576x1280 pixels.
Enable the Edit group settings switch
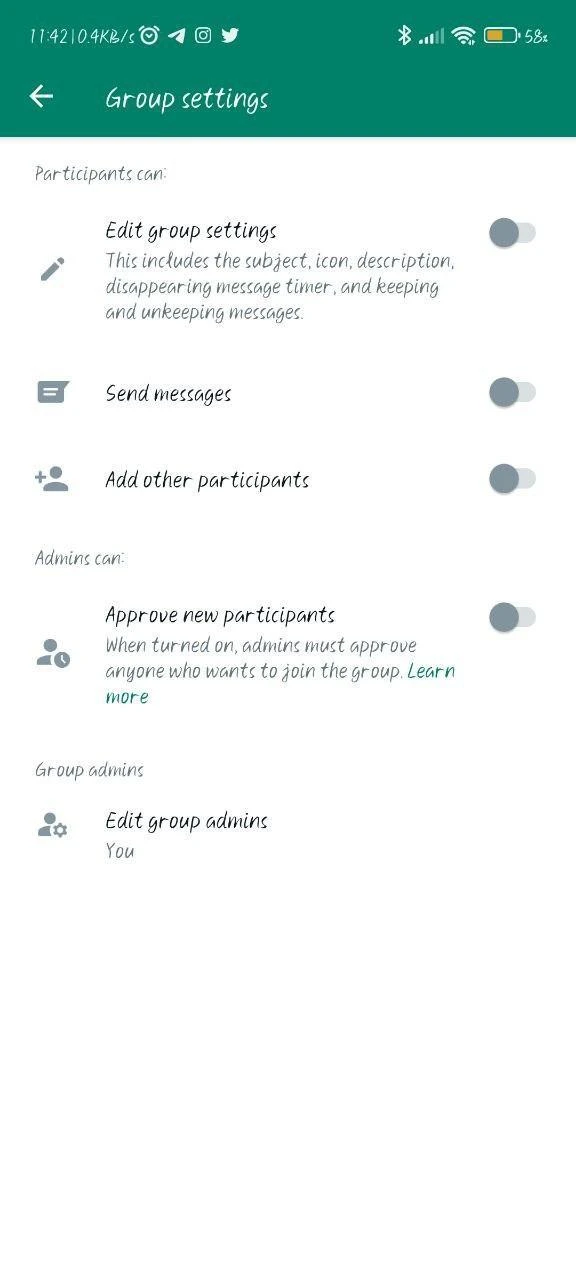(513, 233)
